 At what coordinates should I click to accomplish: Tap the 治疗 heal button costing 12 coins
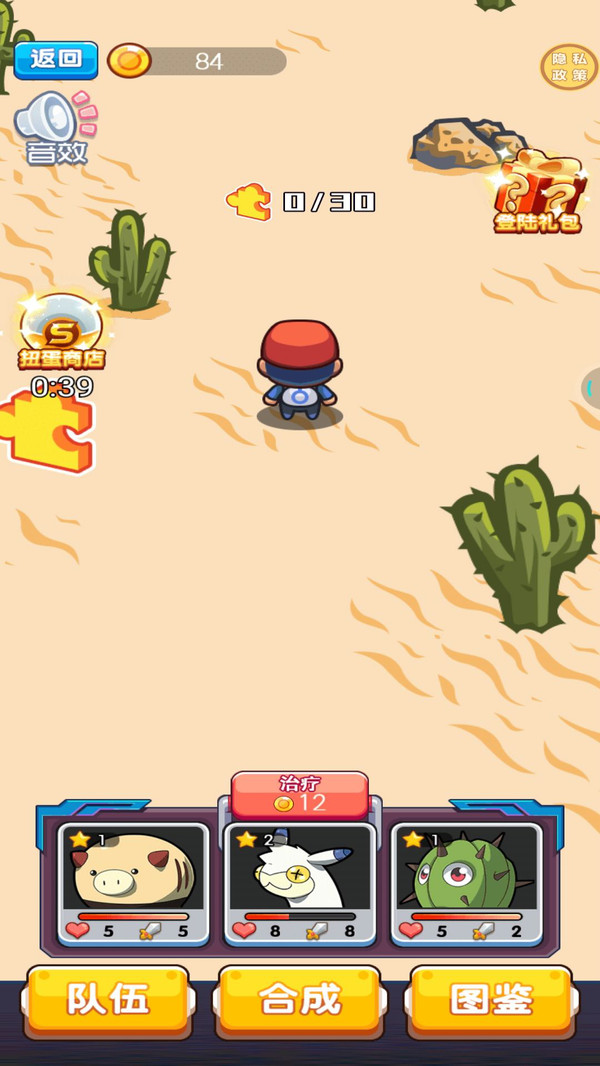click(x=300, y=794)
